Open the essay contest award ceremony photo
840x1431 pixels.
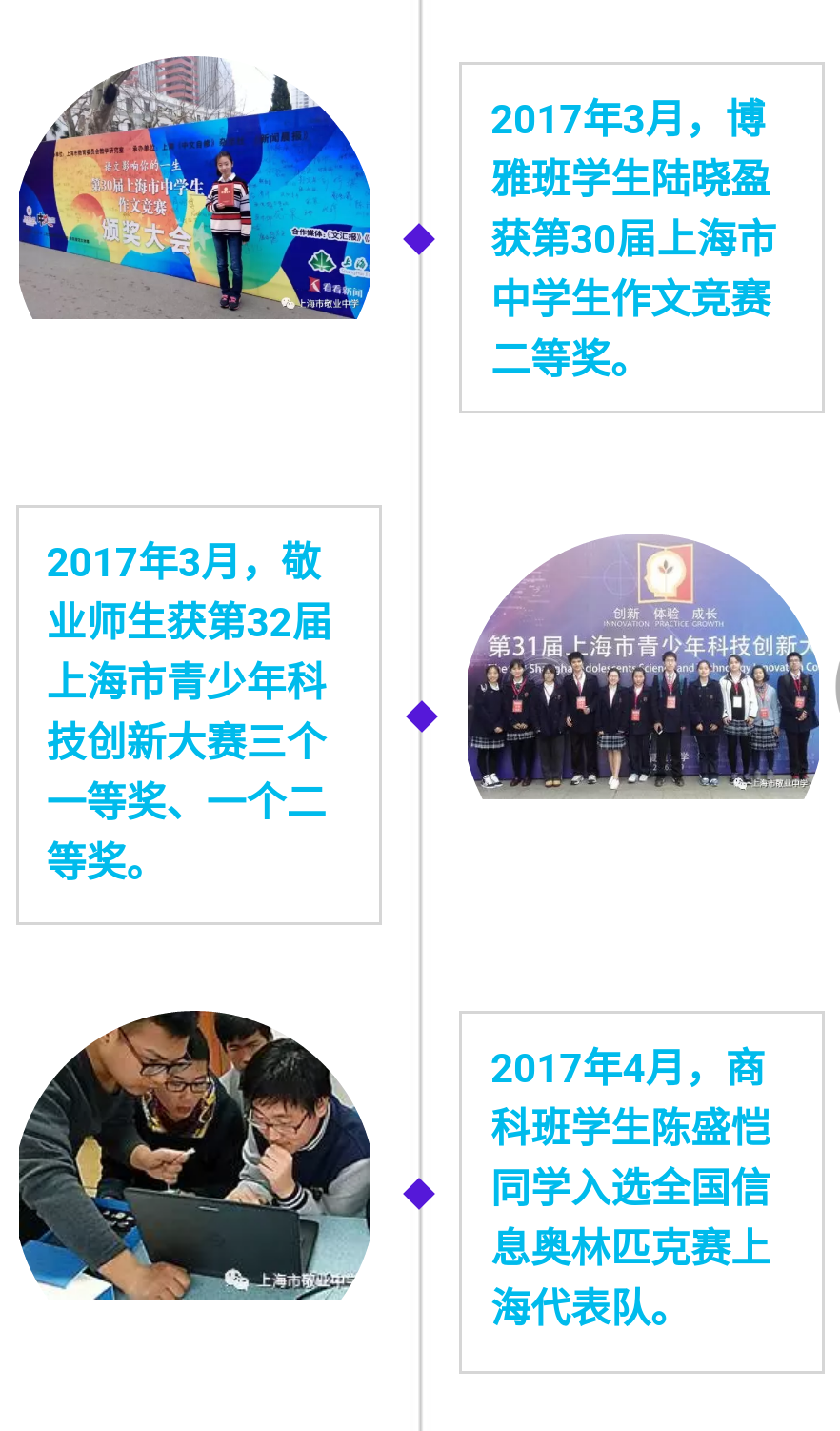point(194,188)
